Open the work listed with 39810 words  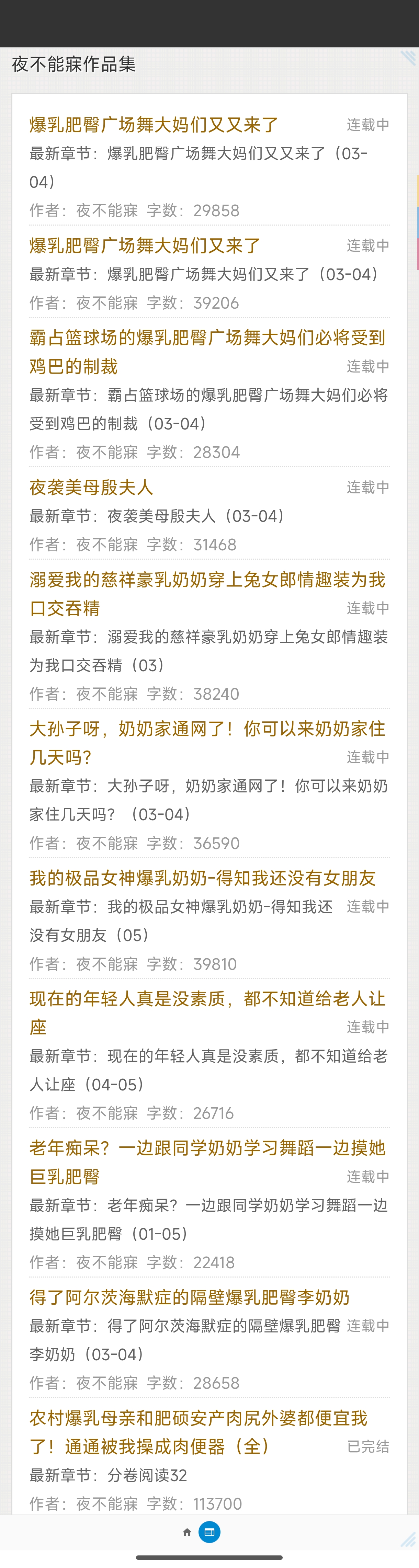(x=202, y=878)
